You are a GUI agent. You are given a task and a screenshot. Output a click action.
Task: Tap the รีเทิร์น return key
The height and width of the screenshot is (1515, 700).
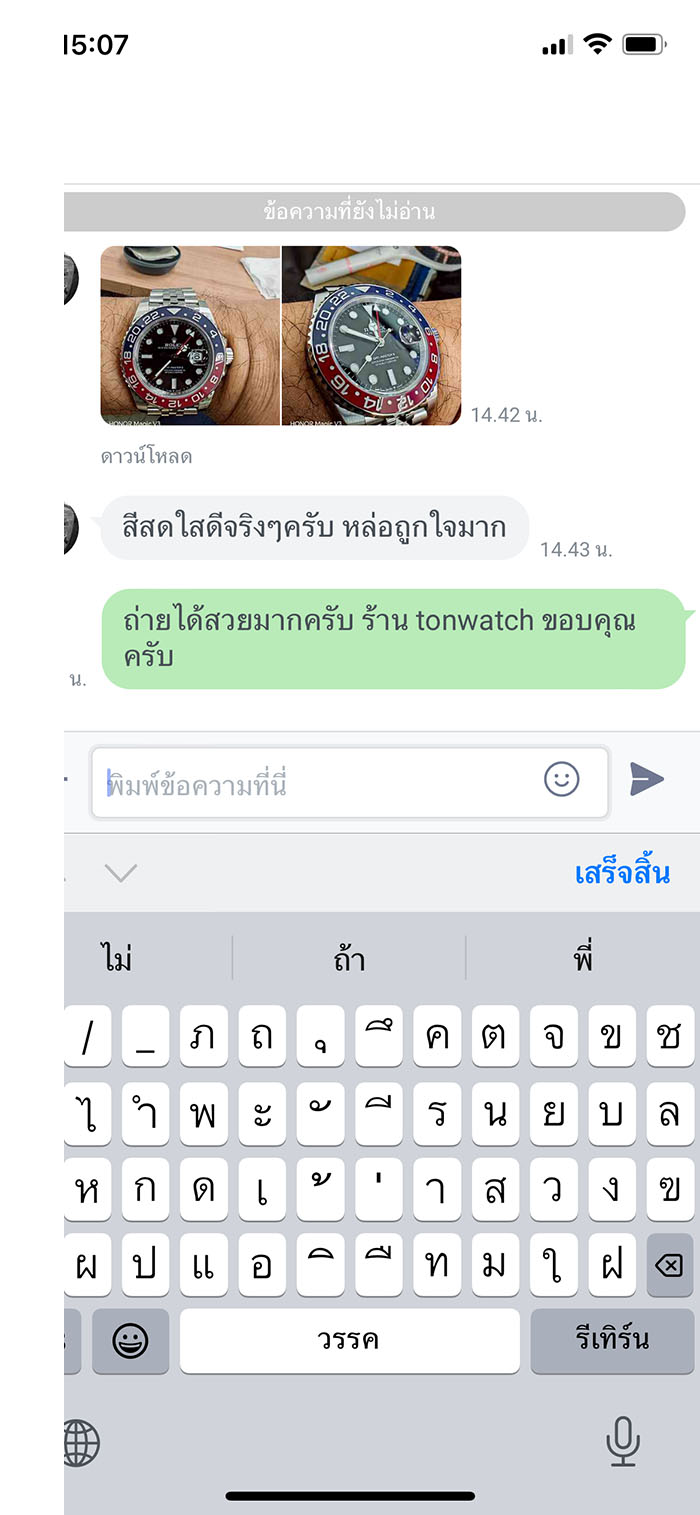(612, 1340)
